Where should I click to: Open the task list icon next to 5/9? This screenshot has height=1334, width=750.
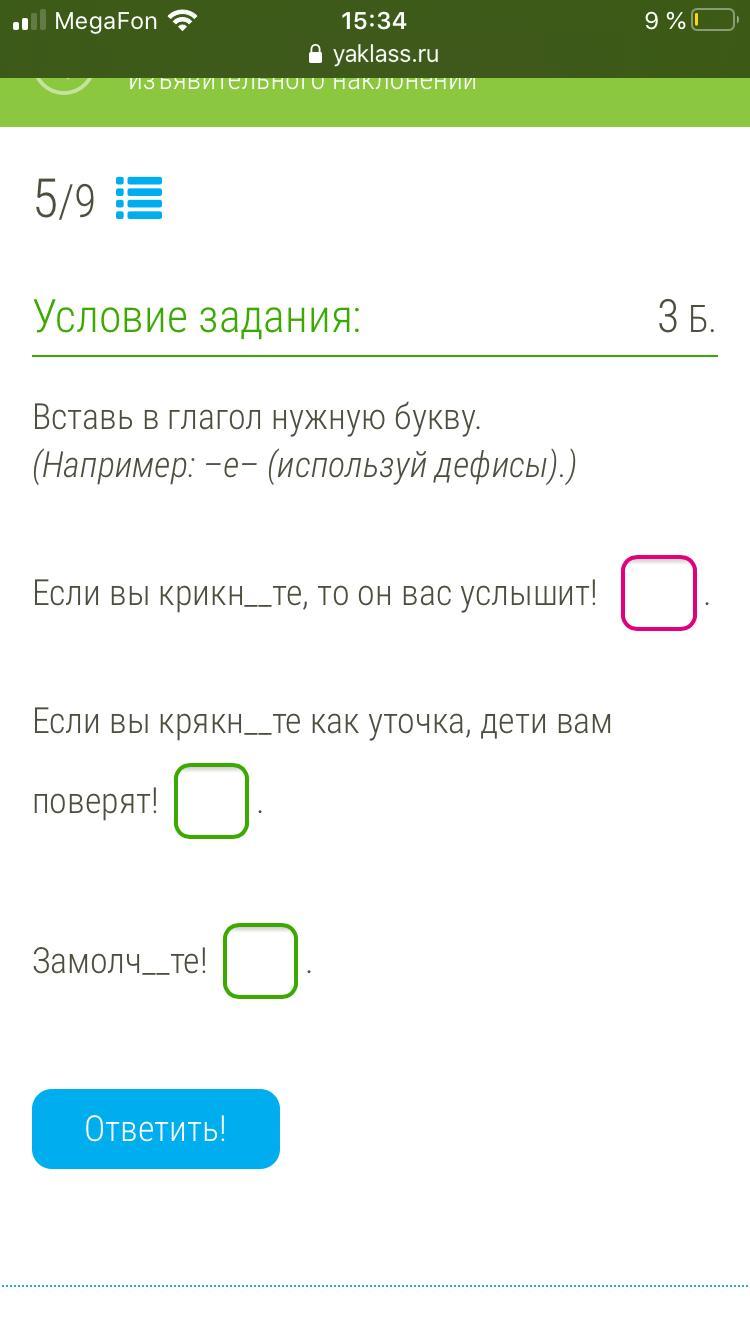click(139, 198)
